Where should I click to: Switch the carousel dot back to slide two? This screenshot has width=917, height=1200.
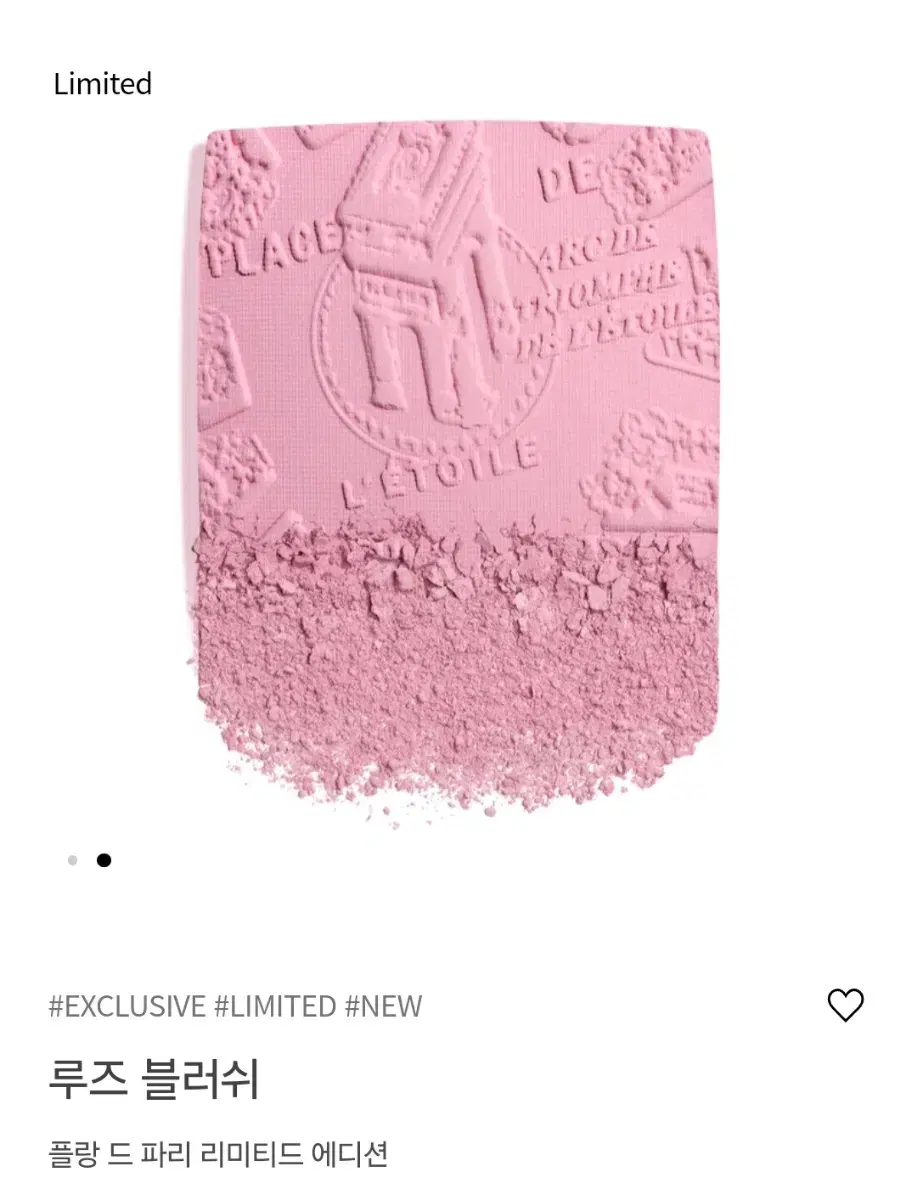point(103,858)
